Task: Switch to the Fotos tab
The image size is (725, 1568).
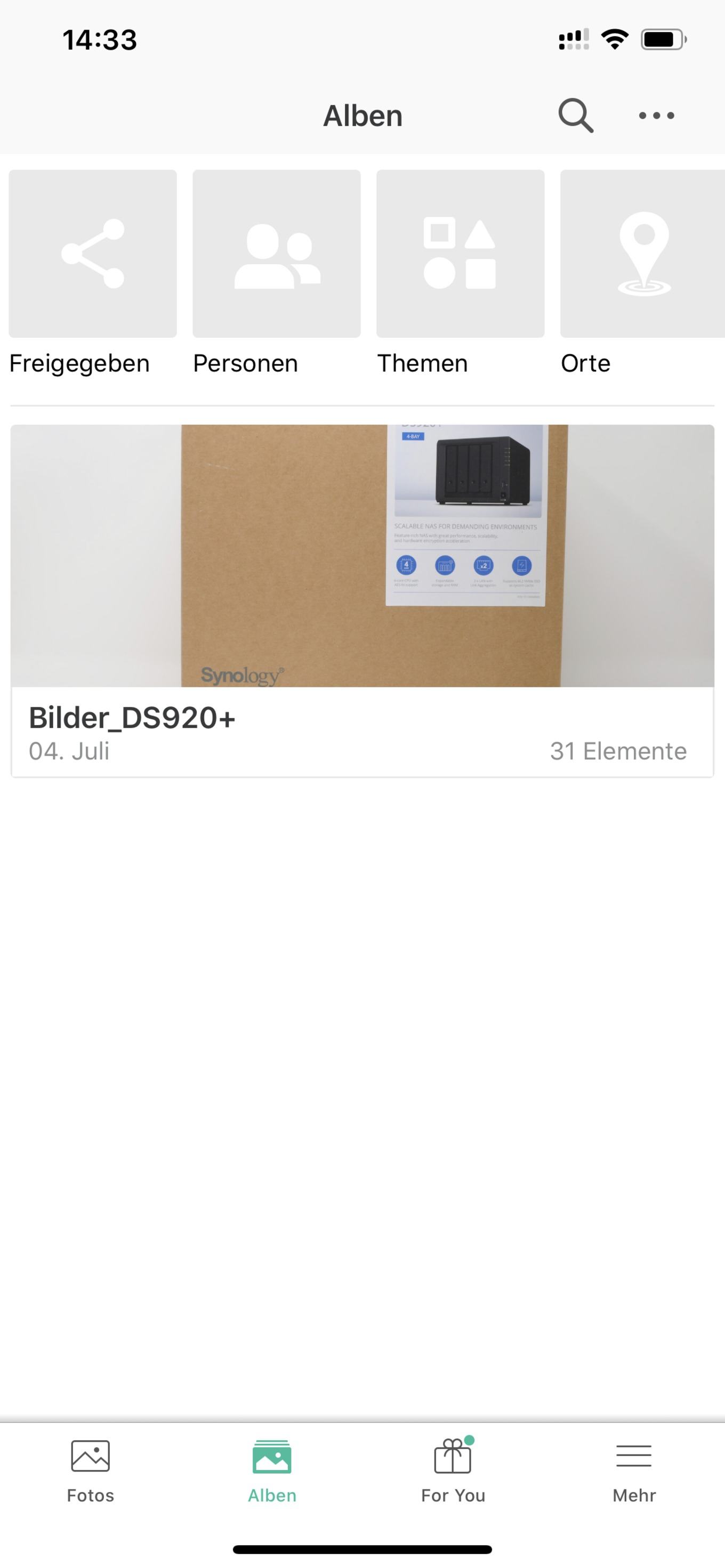Action: pyautogui.click(x=91, y=1472)
